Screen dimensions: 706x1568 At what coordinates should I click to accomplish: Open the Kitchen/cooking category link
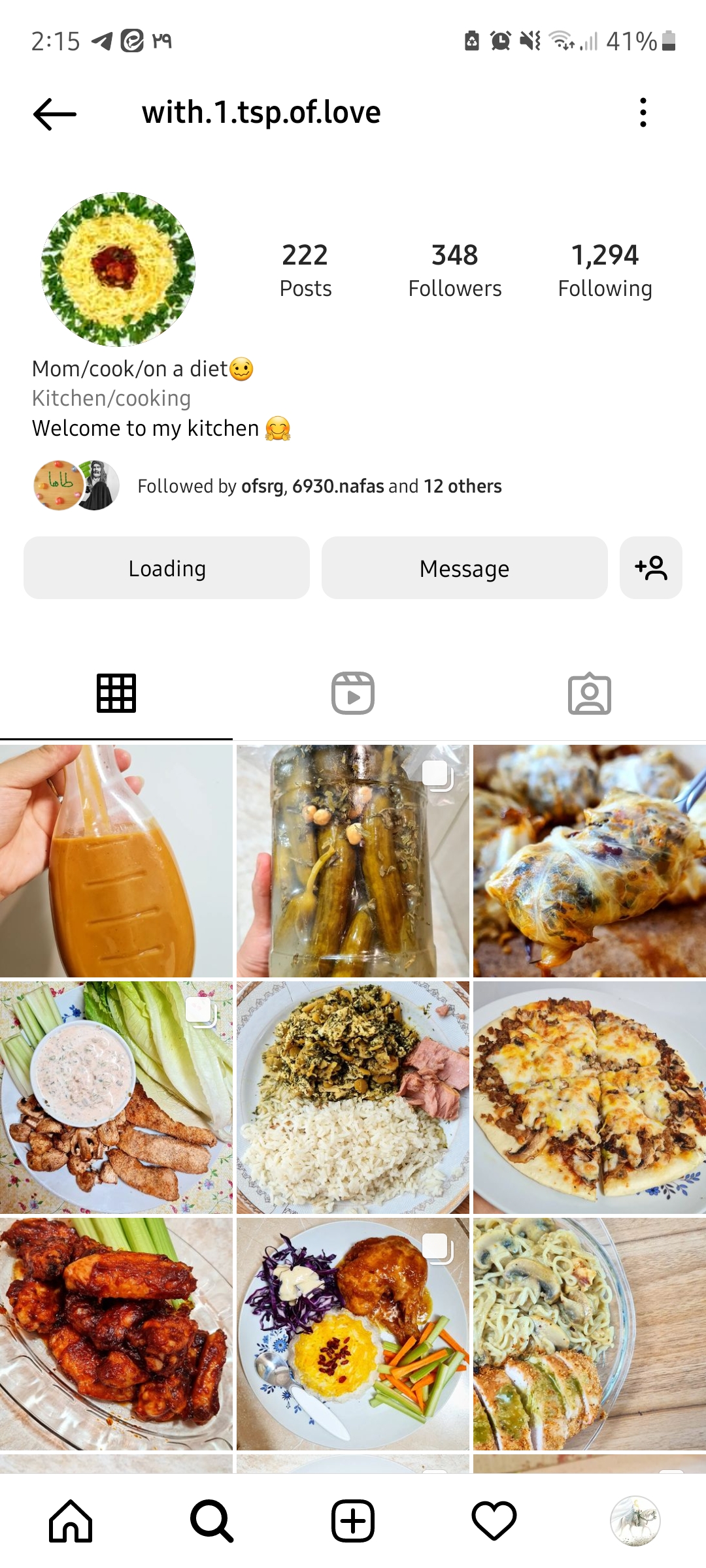[112, 398]
